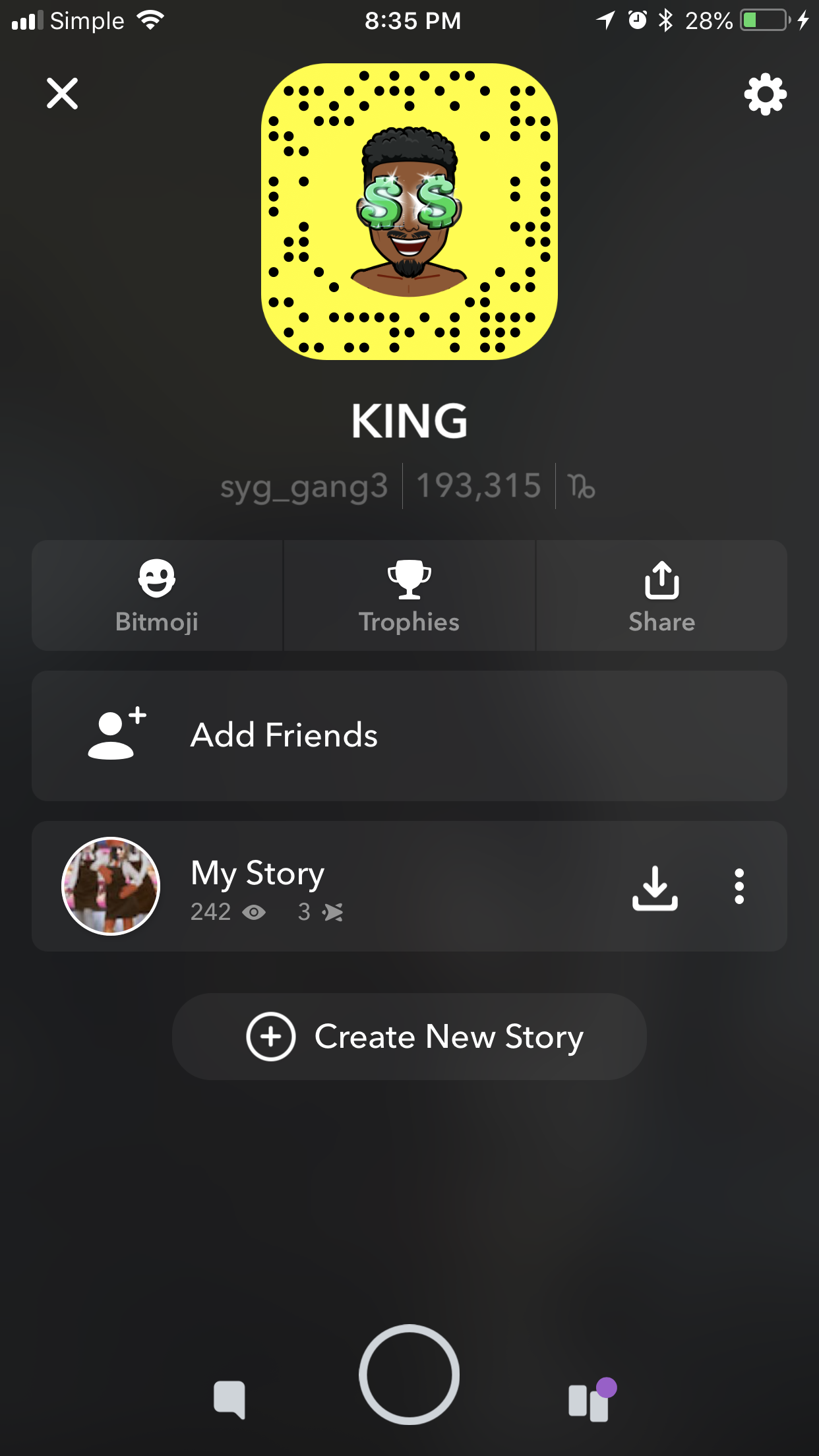Download My Story
Image resolution: width=819 pixels, height=1456 pixels.
point(655,887)
